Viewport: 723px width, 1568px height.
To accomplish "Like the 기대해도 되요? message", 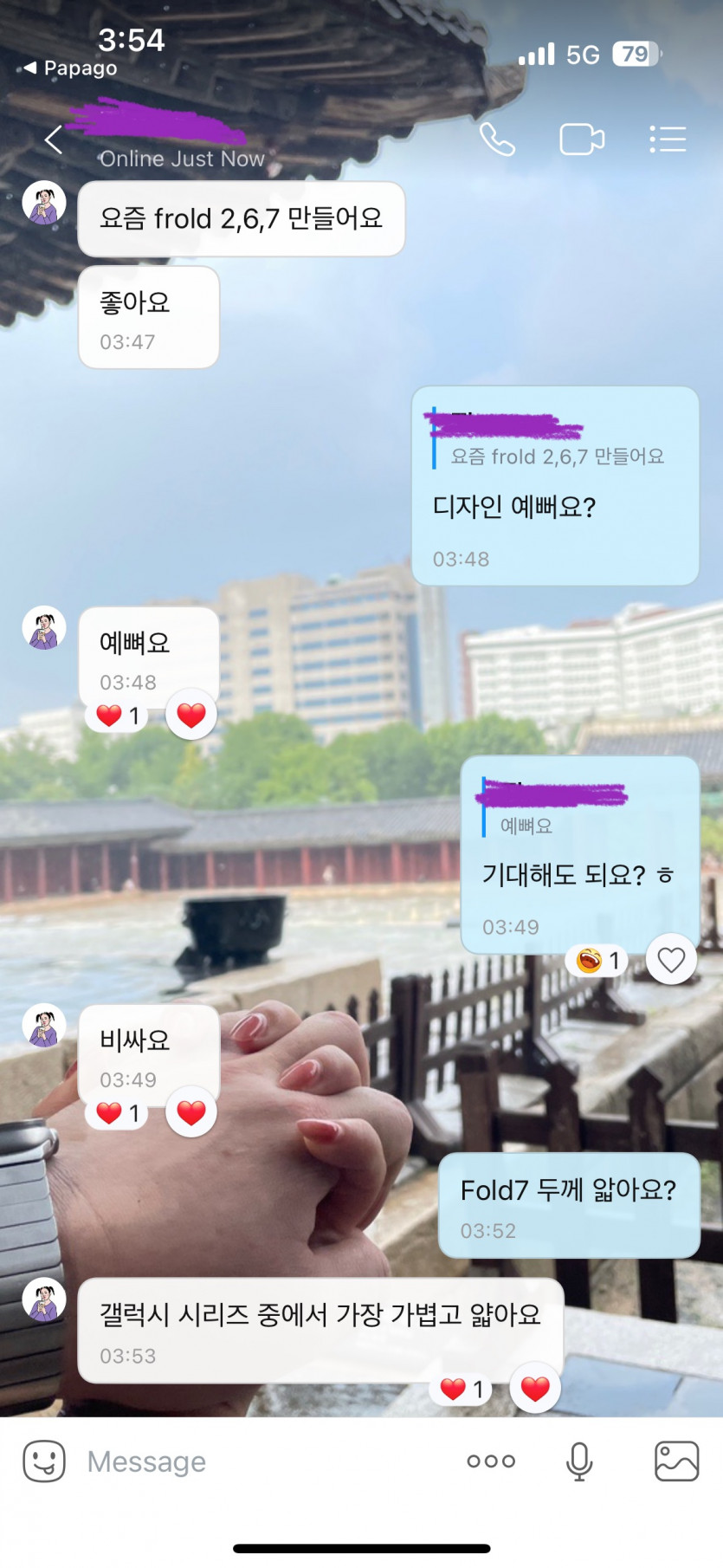I will point(671,960).
